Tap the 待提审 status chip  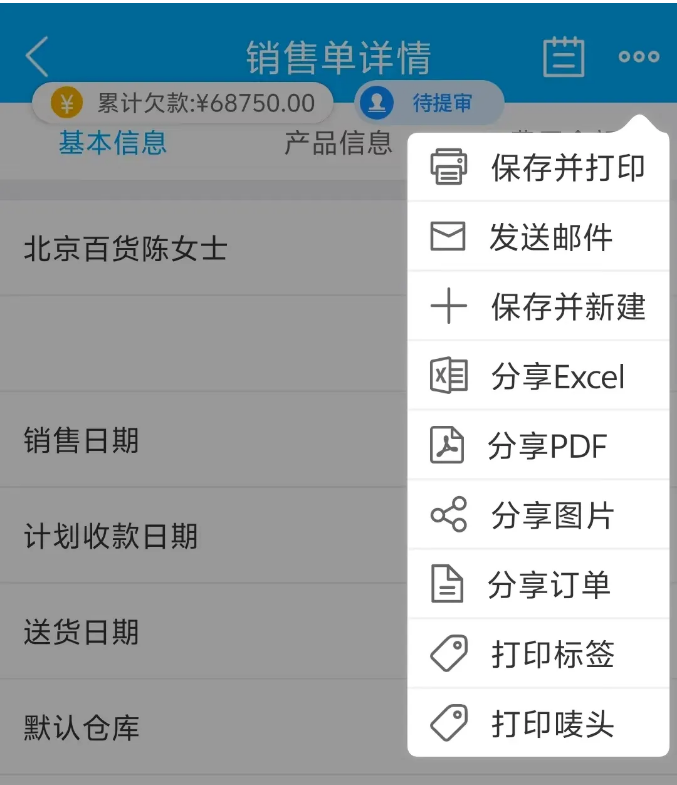(x=430, y=103)
